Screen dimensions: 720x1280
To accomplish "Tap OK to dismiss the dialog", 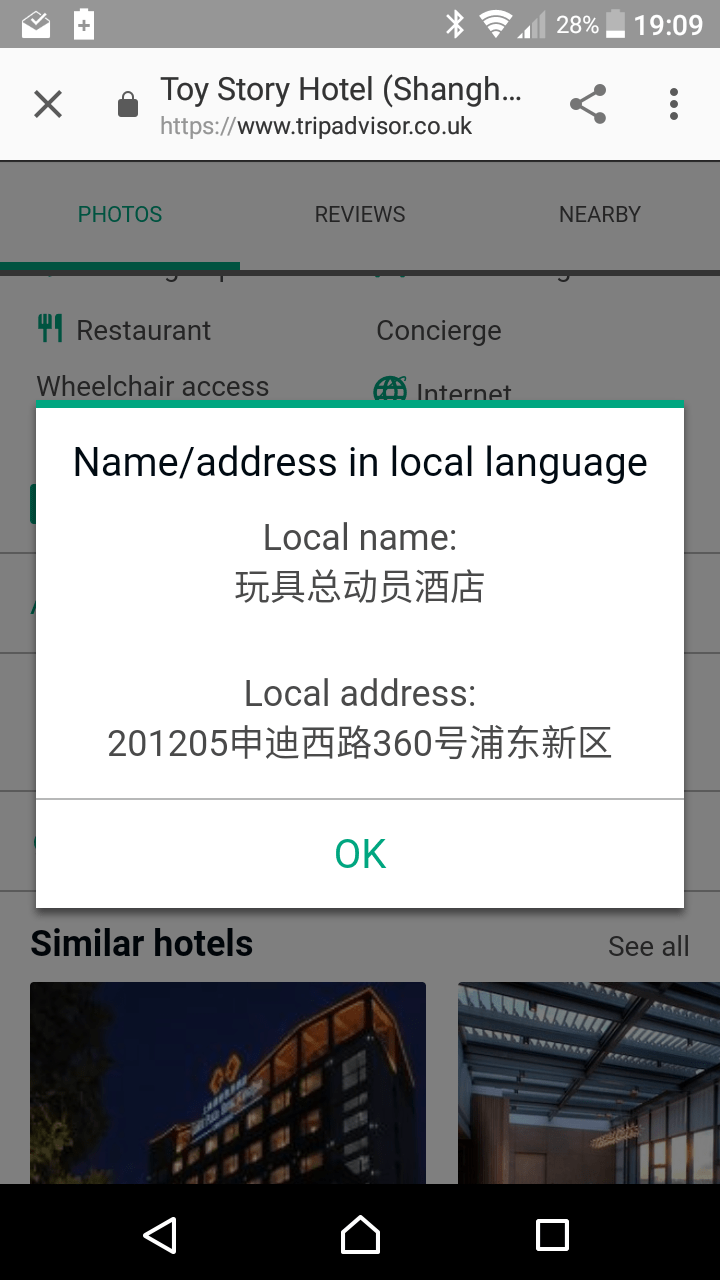I will coord(360,854).
